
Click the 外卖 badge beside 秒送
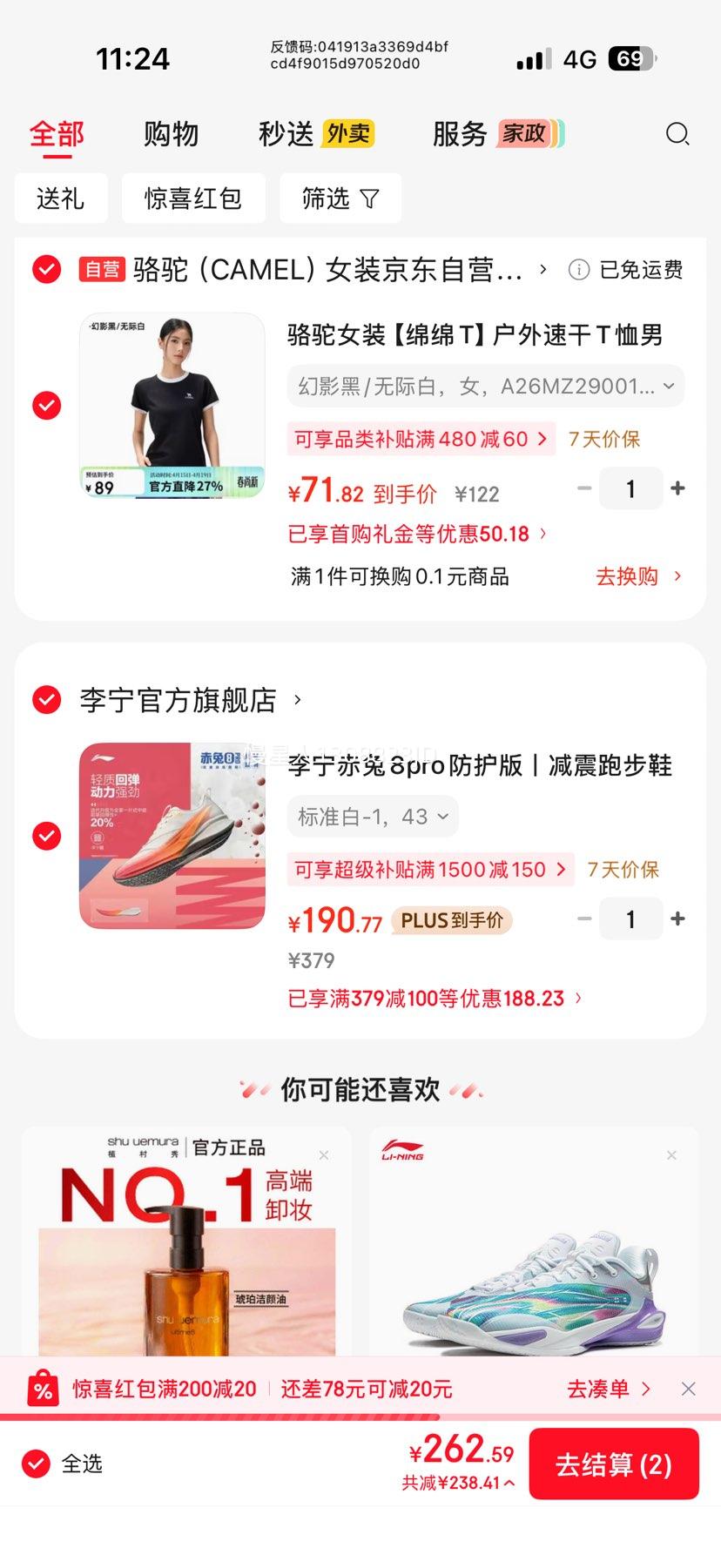click(347, 134)
